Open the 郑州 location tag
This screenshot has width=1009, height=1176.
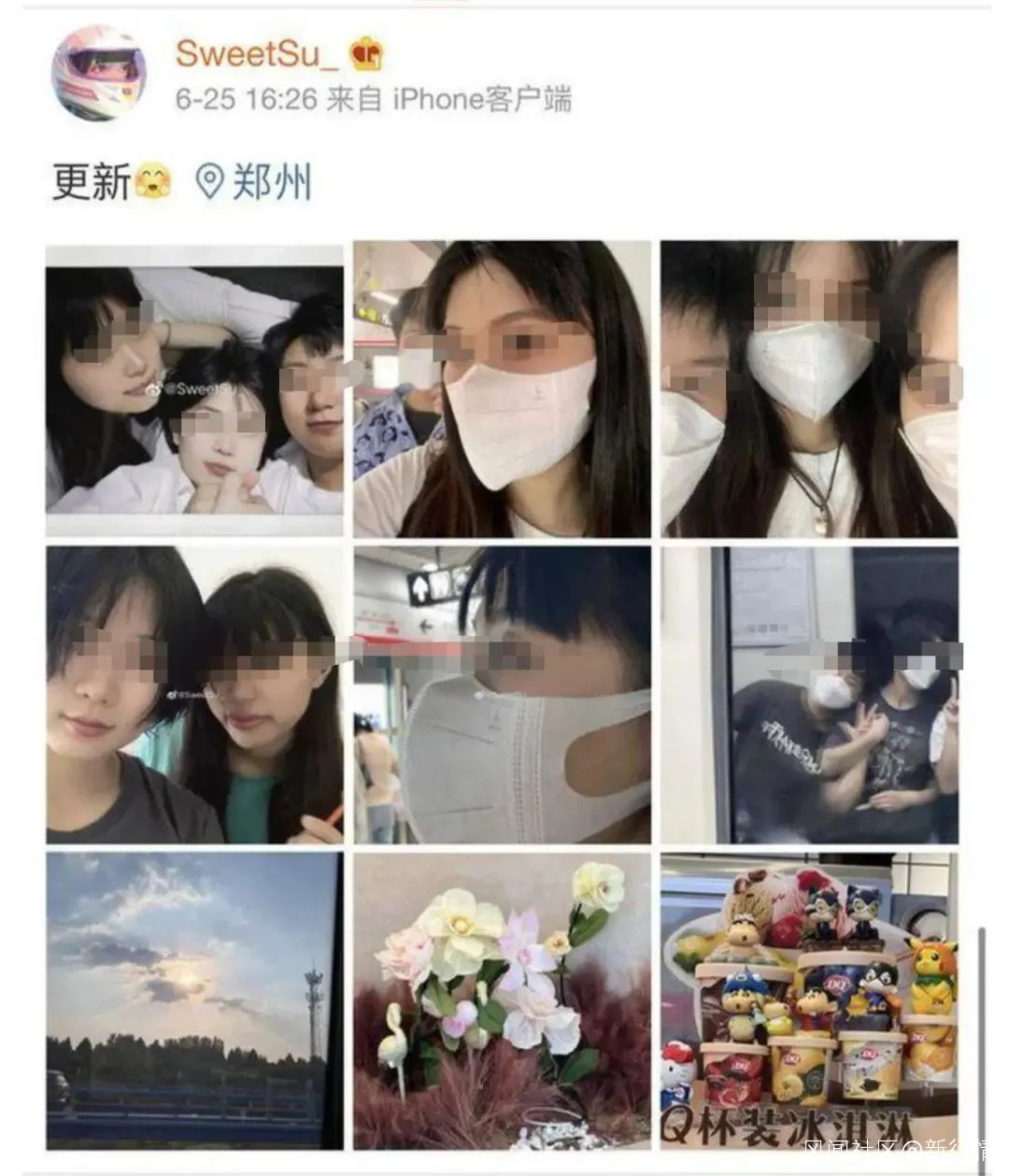[253, 181]
